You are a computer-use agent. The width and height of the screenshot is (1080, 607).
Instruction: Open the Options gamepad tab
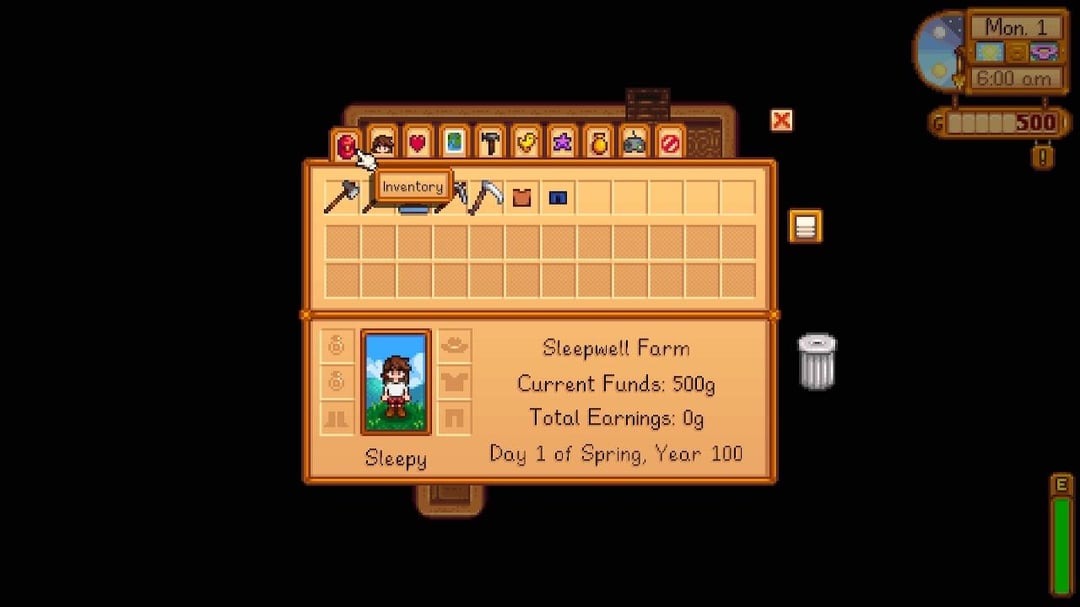coord(634,143)
